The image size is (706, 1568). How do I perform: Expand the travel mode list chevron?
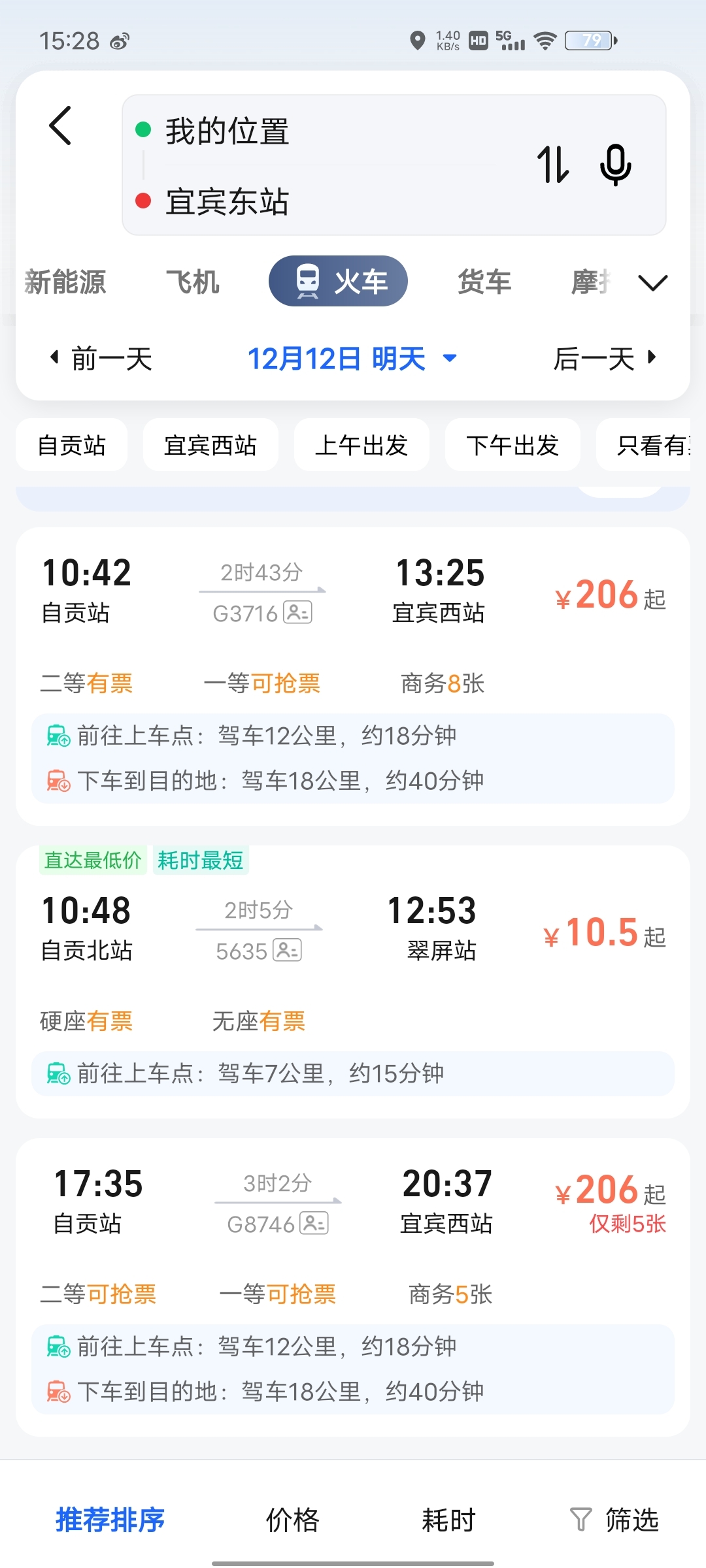click(x=652, y=283)
